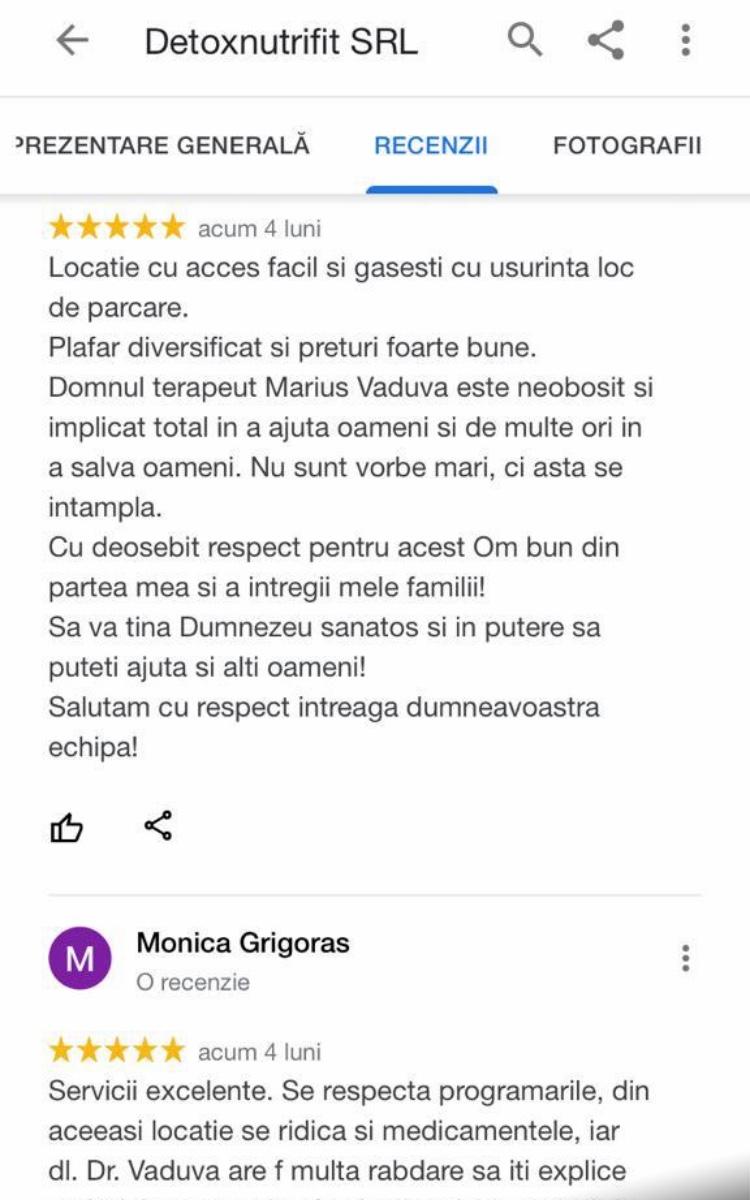This screenshot has width=750, height=1200.
Task: Go back using the arrow icon
Action: click(x=72, y=41)
